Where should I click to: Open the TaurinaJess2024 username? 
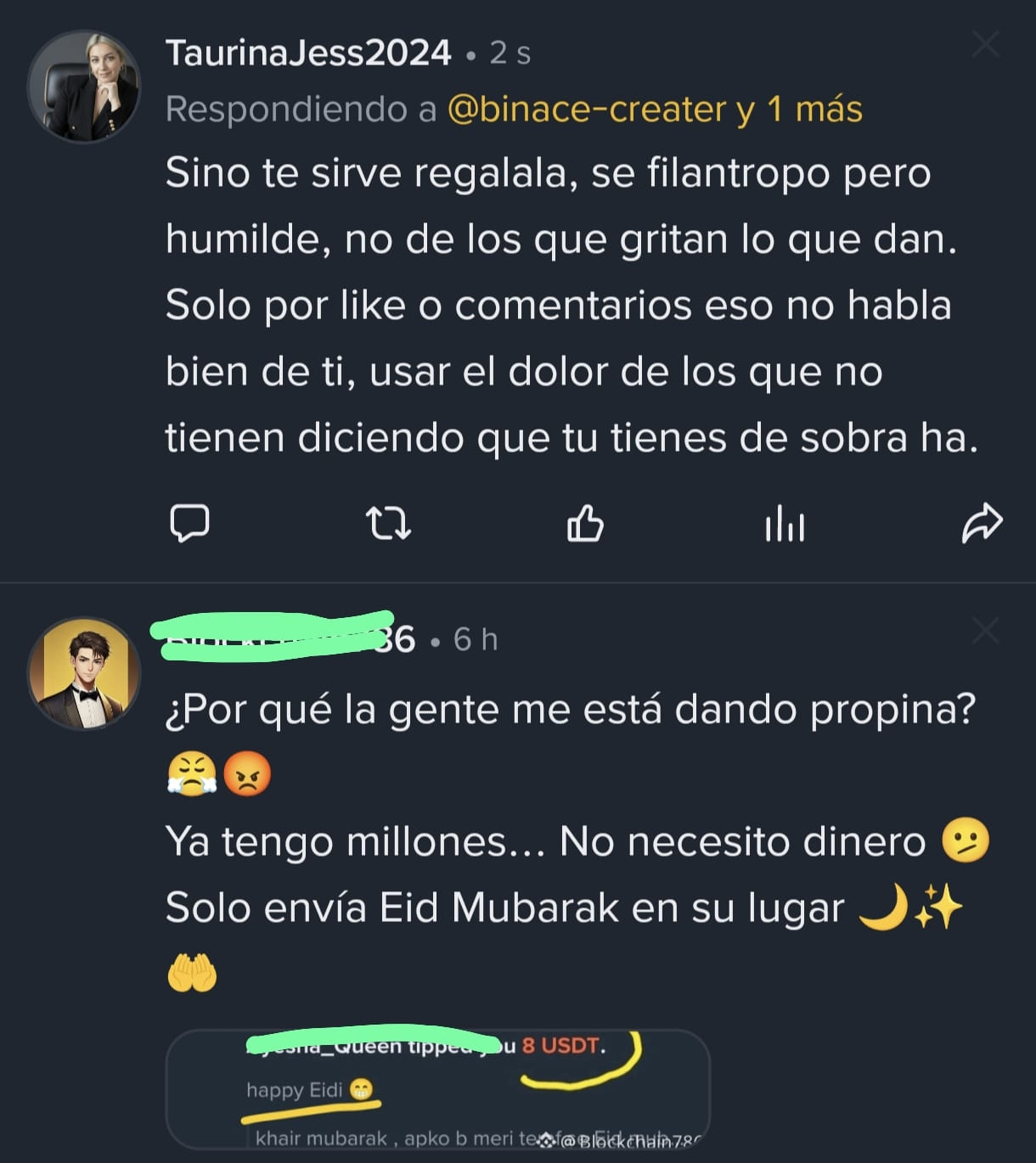pyautogui.click(x=308, y=53)
